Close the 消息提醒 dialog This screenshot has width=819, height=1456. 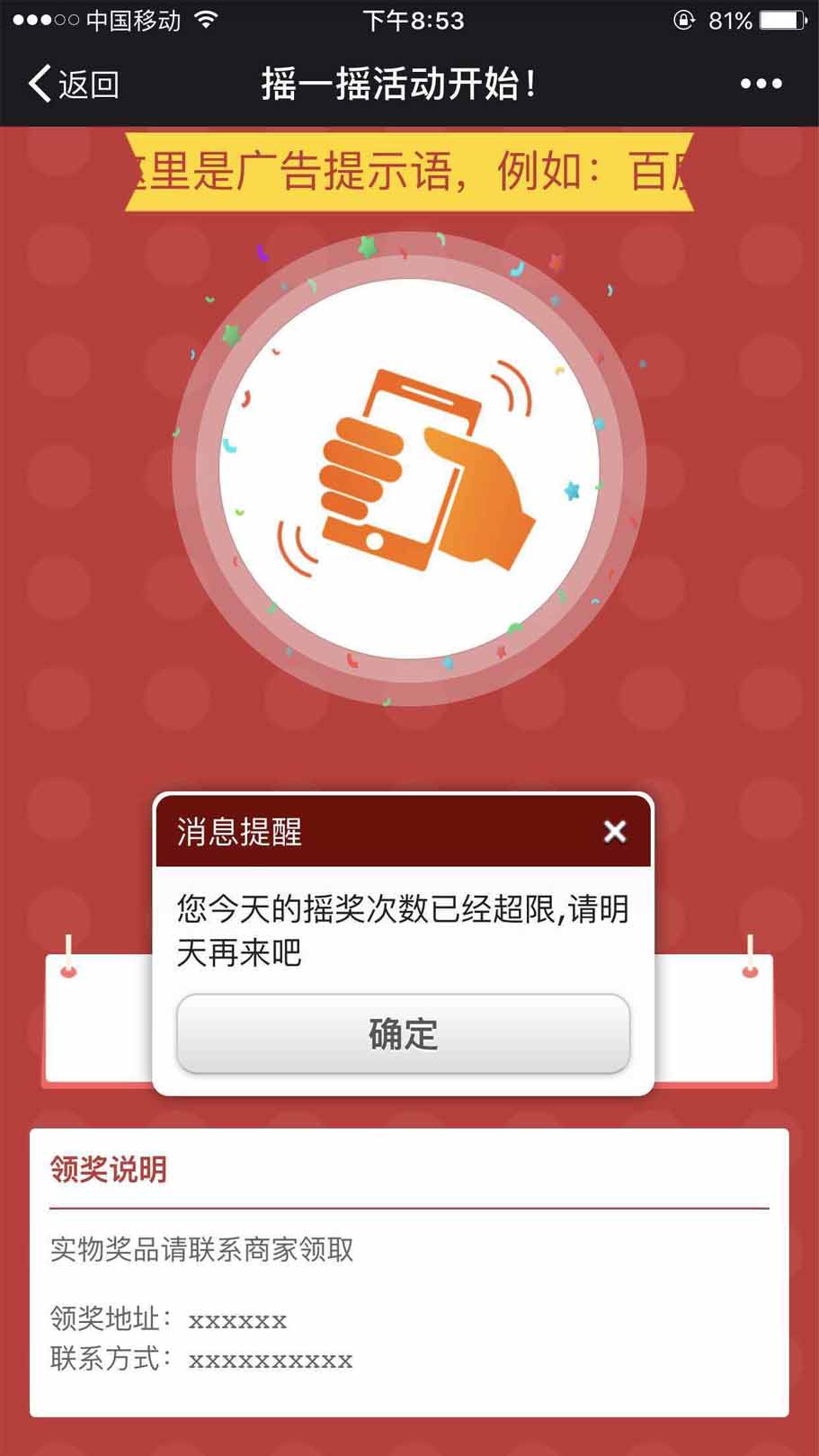click(615, 832)
